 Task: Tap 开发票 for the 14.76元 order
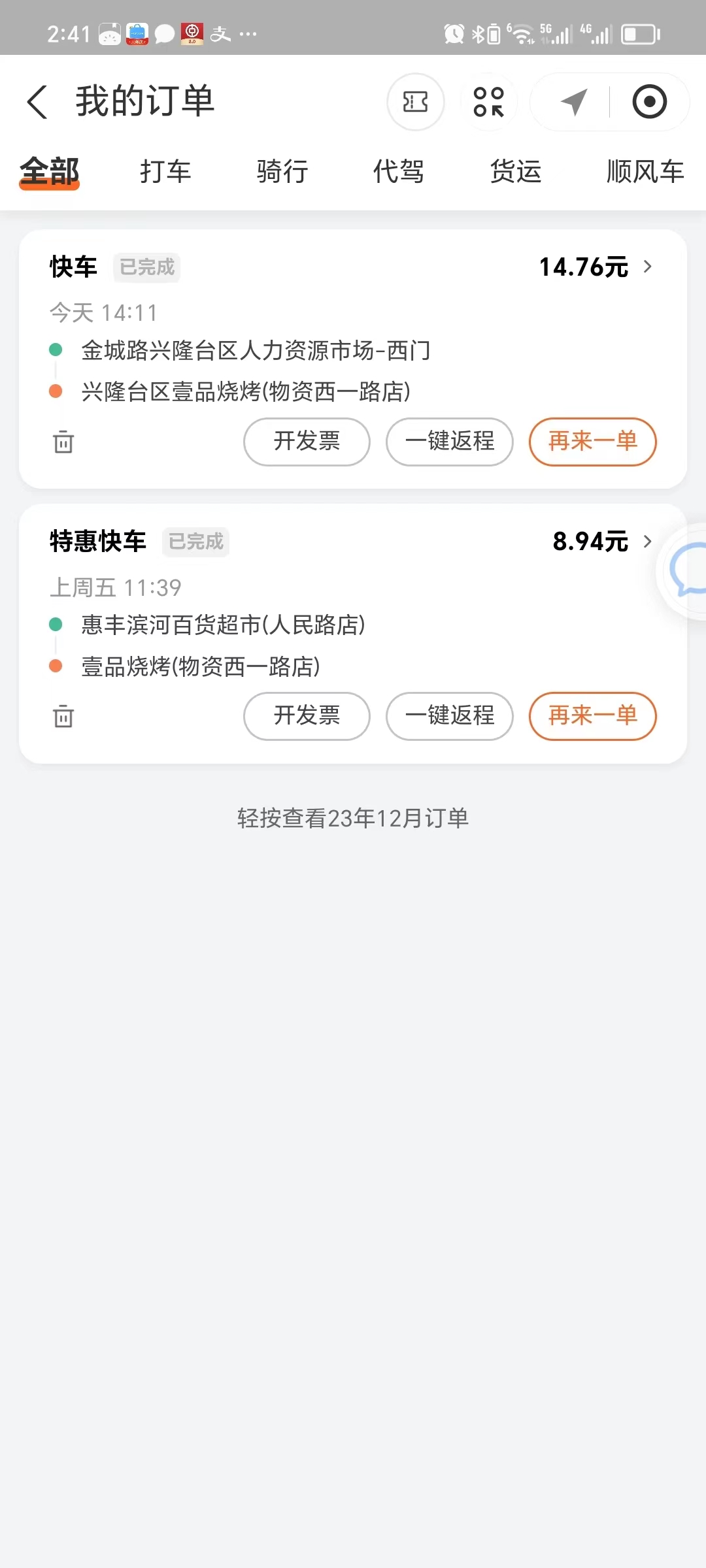pyautogui.click(x=307, y=442)
